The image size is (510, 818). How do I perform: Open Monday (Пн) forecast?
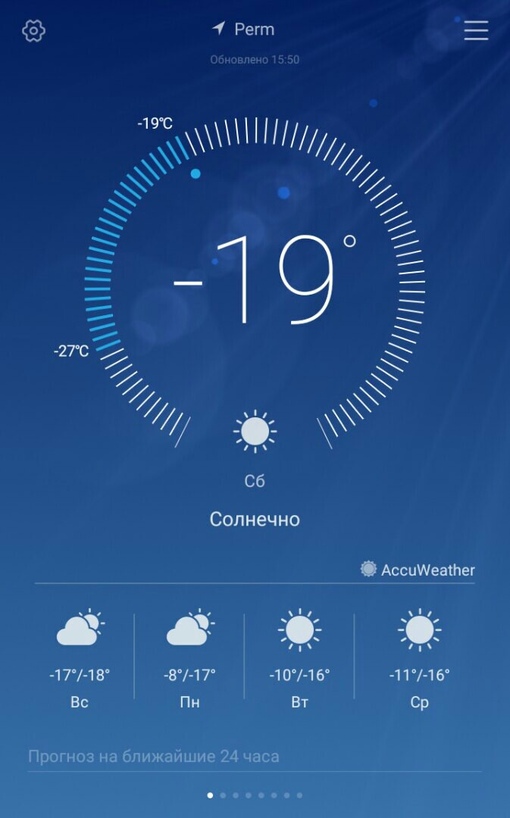(190, 658)
